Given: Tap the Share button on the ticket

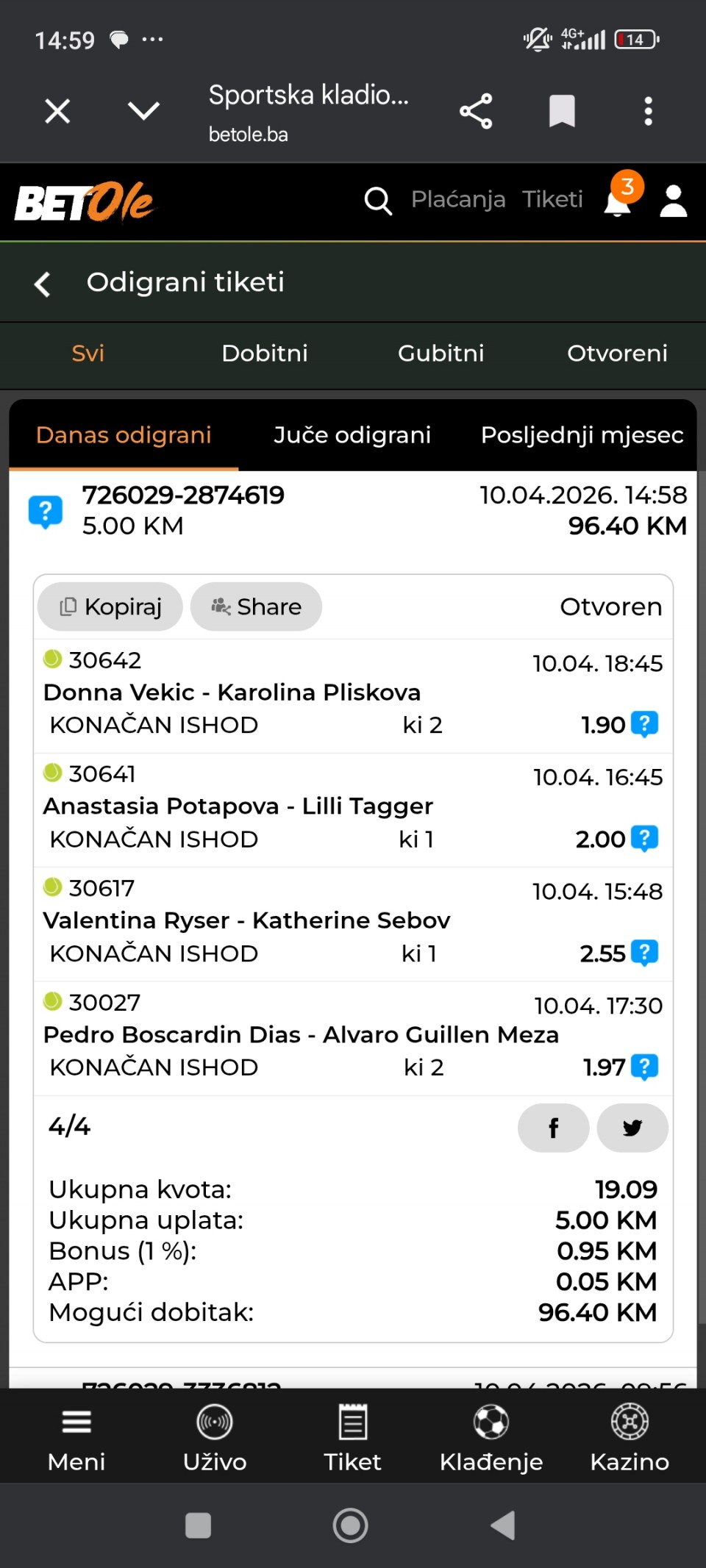Looking at the screenshot, I should (x=256, y=607).
